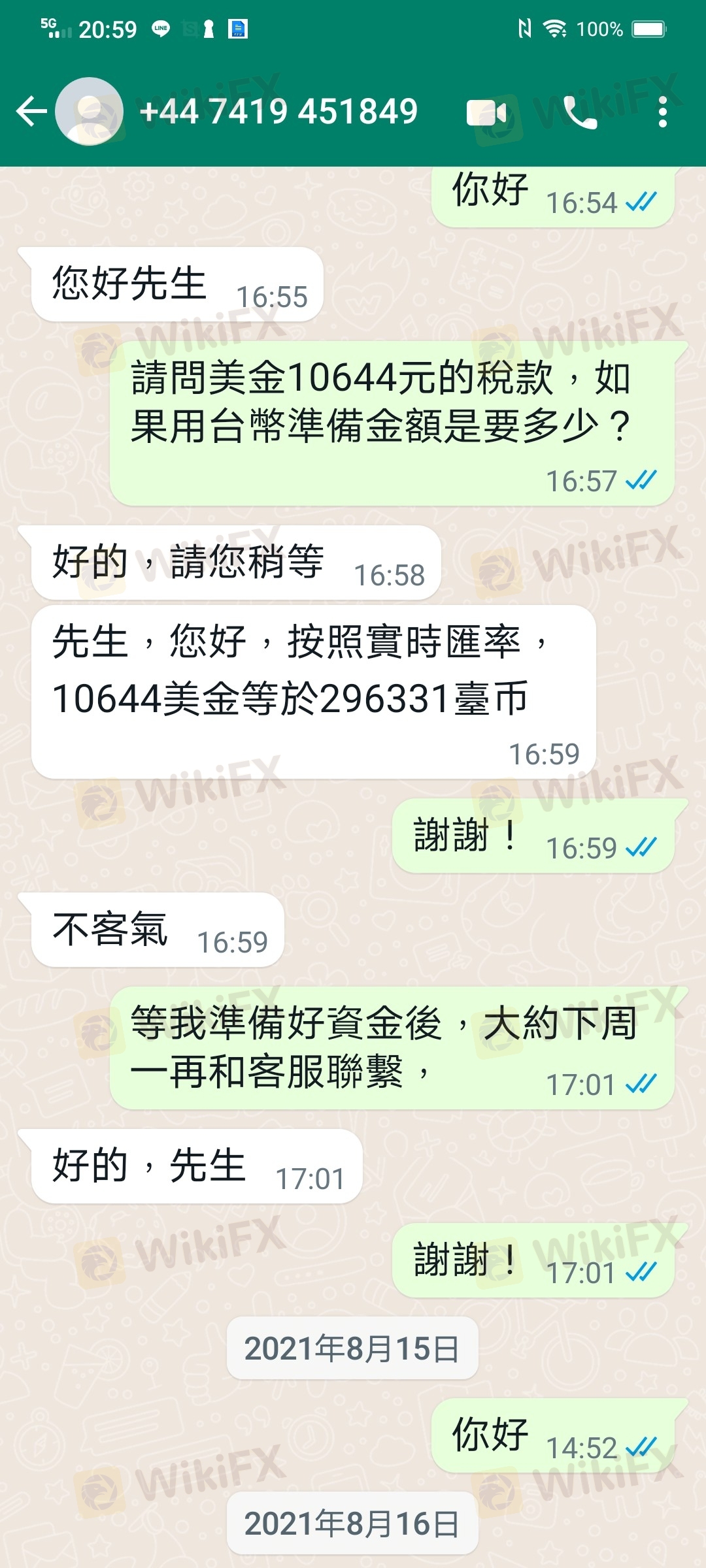Open the overflow menu

click(x=662, y=113)
